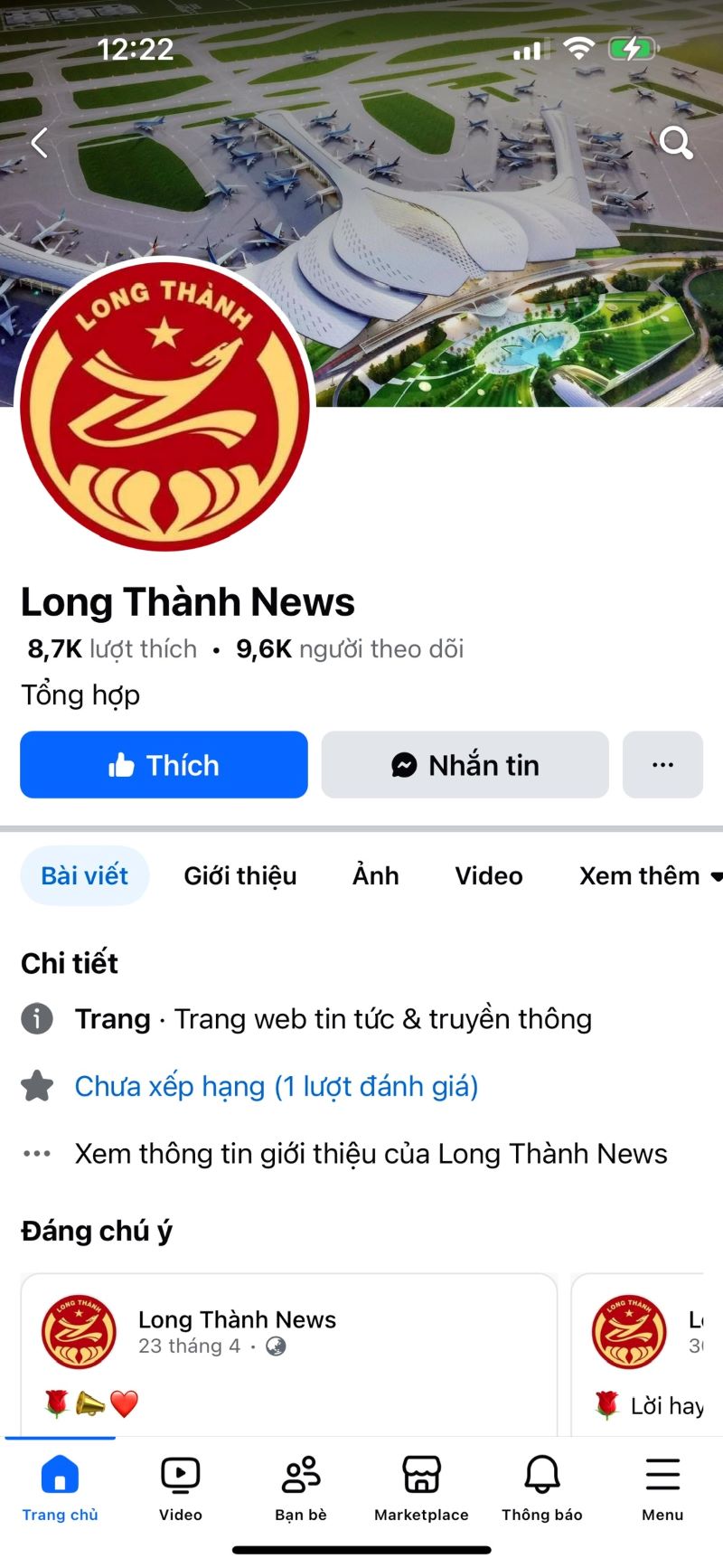Open the Thông báo notifications bell
723x1568 pixels.
[542, 1488]
